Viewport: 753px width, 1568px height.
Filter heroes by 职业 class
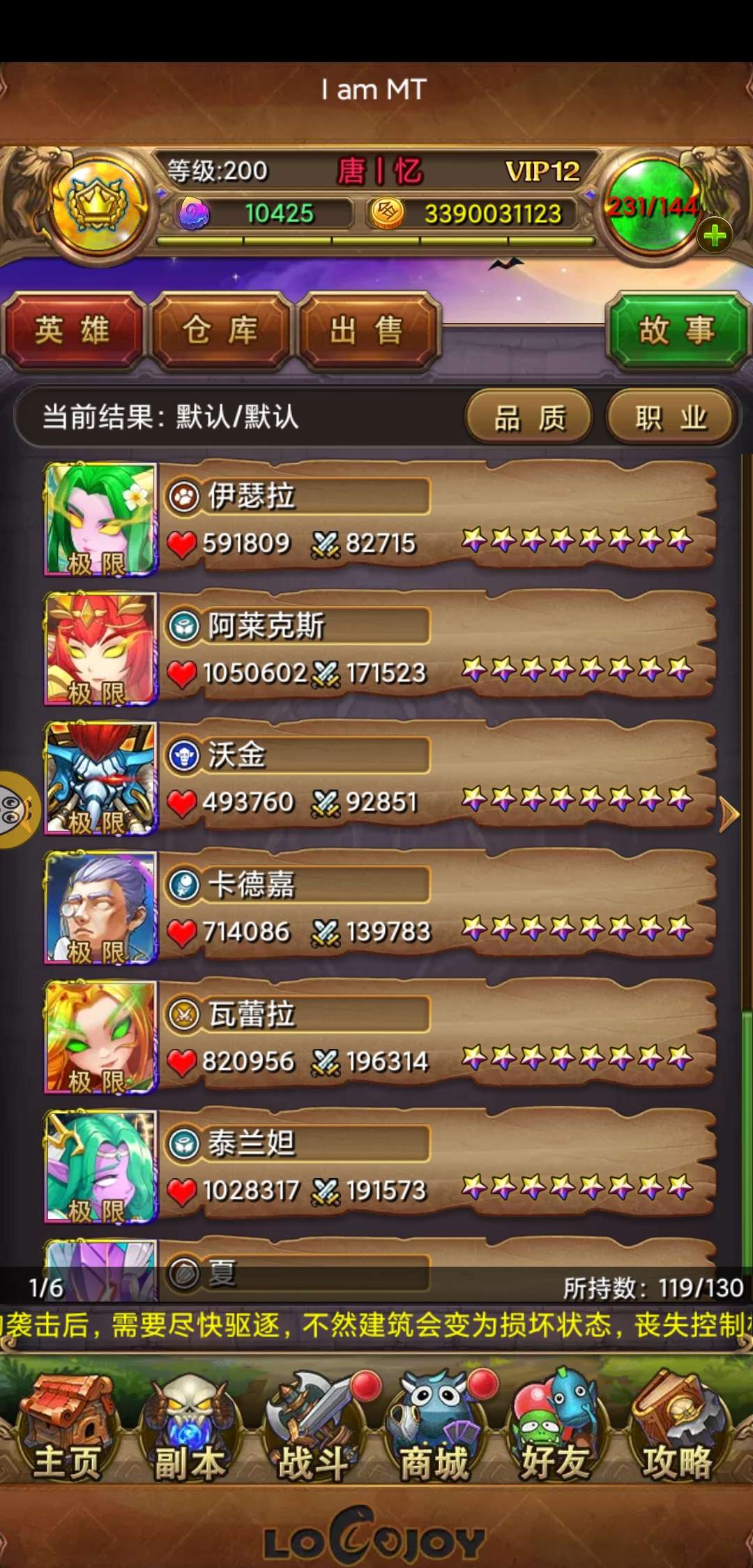[670, 418]
